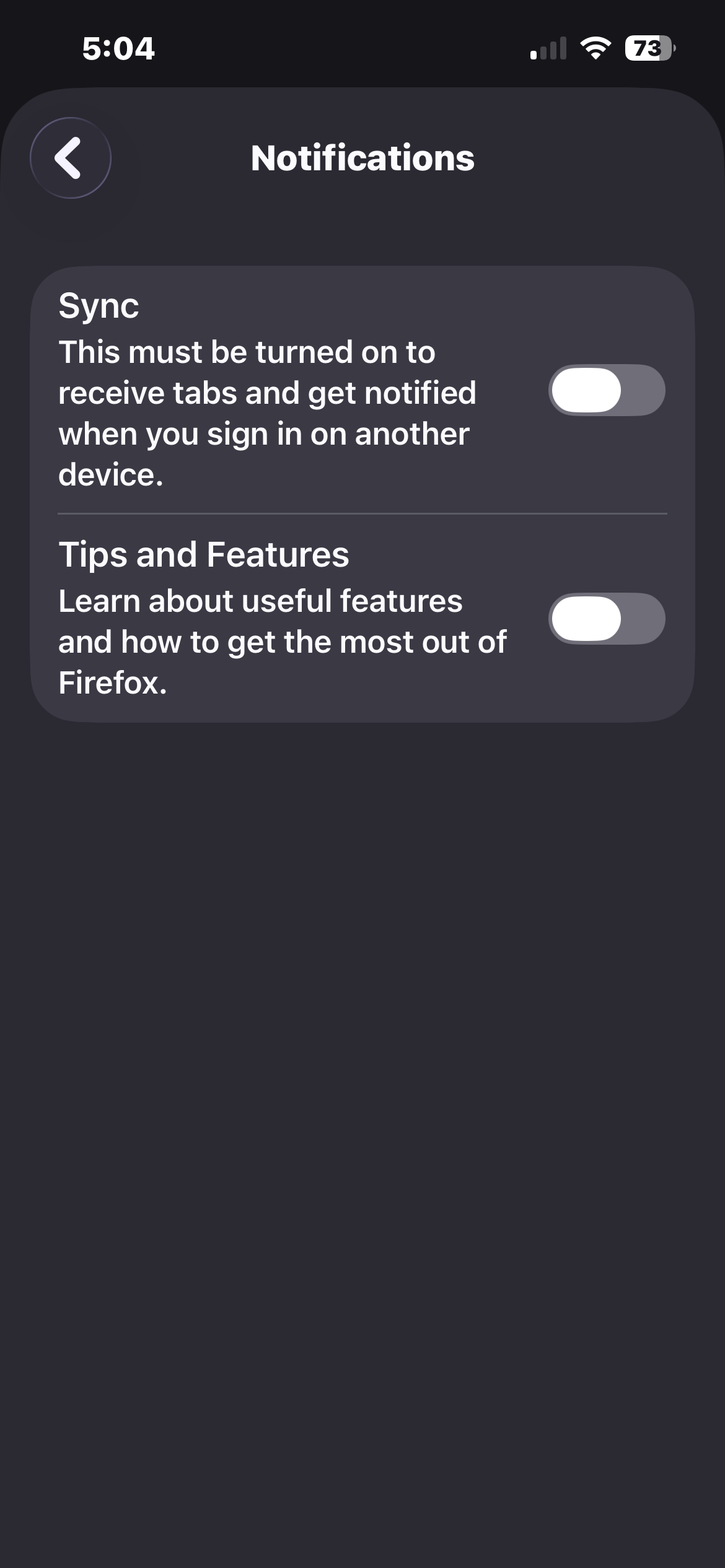Turn on Sync notifications
The height and width of the screenshot is (1568, 725).
(606, 390)
